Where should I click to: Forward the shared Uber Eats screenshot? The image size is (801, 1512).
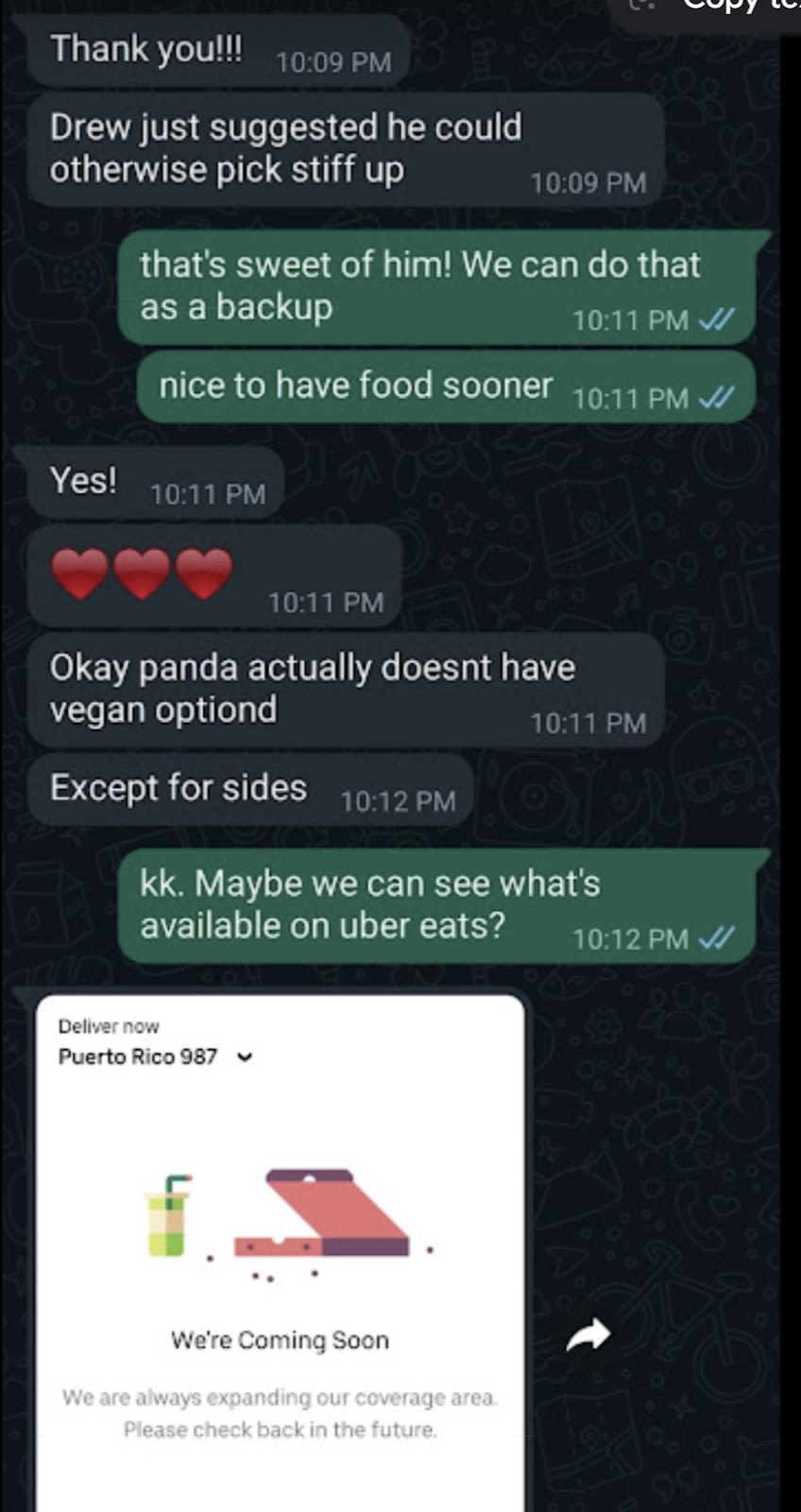[588, 1335]
